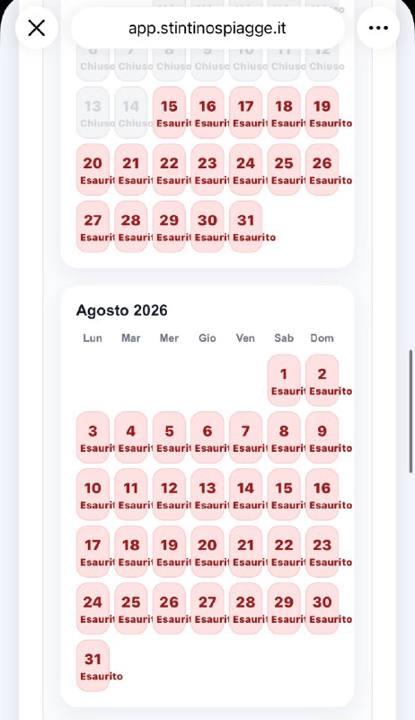Choose 20 August 2026 in calendar

click(208, 551)
